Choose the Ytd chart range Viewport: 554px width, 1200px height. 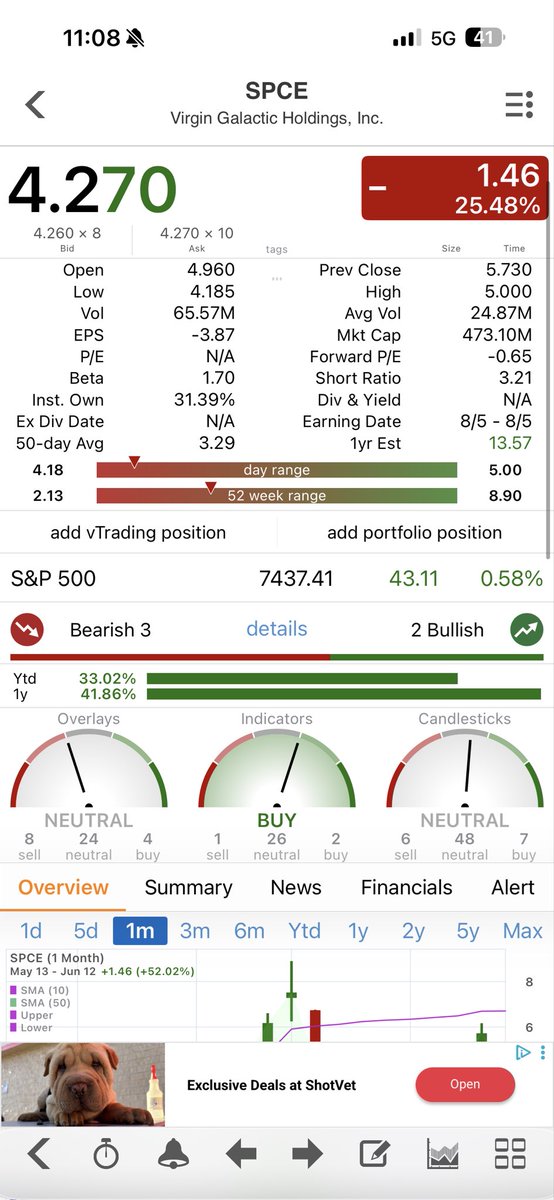click(304, 931)
